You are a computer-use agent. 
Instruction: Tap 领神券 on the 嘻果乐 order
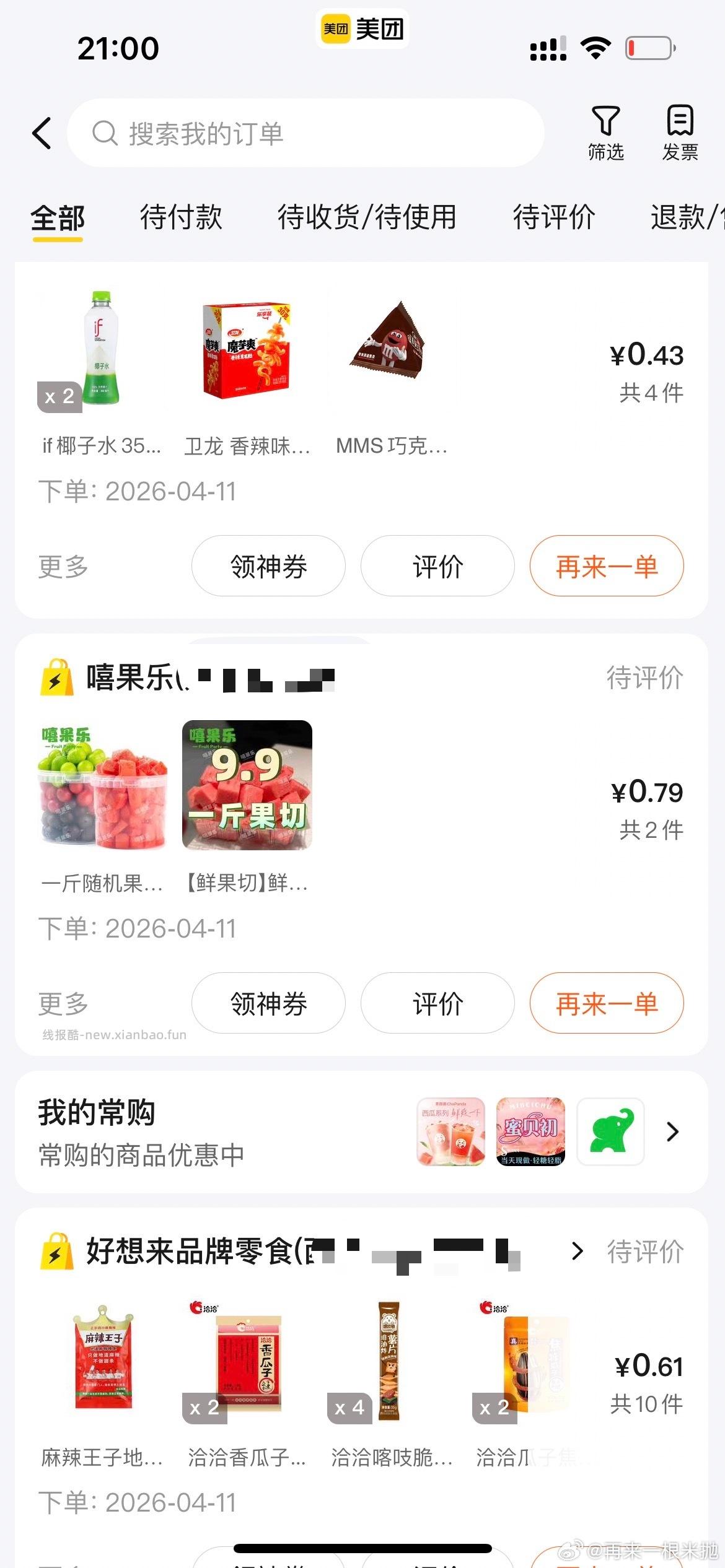tap(268, 1003)
